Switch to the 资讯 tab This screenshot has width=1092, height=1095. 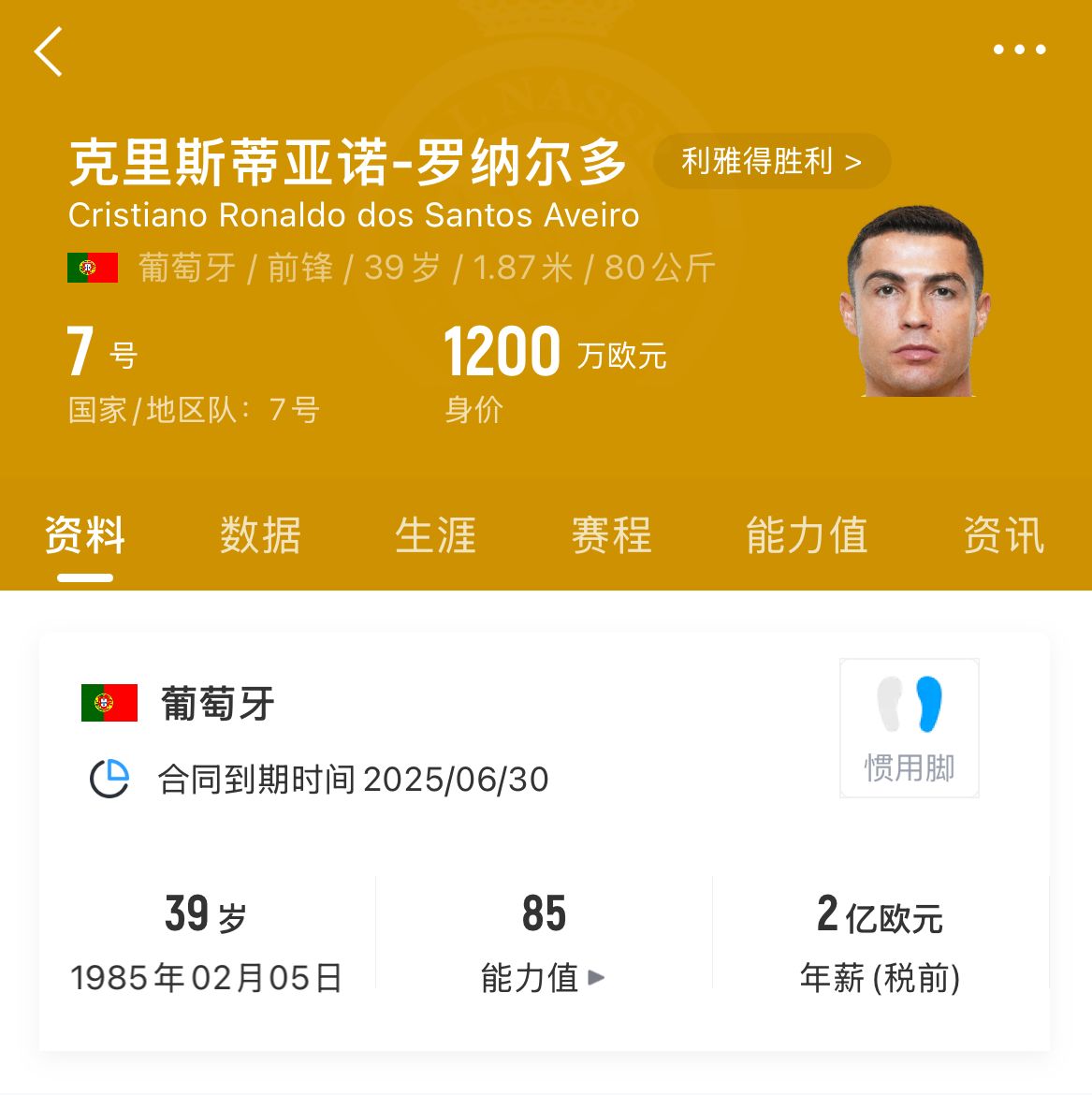click(1003, 536)
